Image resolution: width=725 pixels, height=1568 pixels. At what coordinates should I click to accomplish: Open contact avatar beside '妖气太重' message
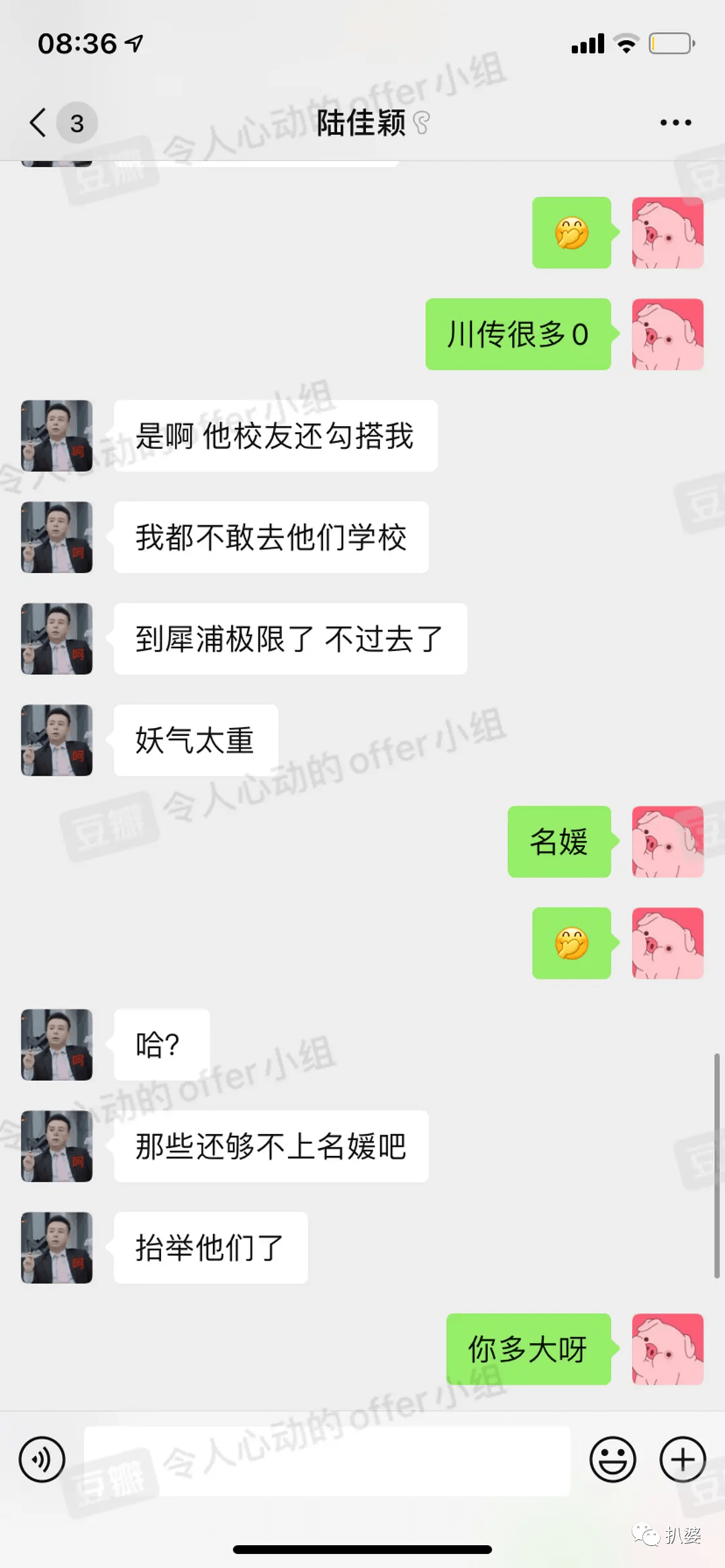(57, 740)
